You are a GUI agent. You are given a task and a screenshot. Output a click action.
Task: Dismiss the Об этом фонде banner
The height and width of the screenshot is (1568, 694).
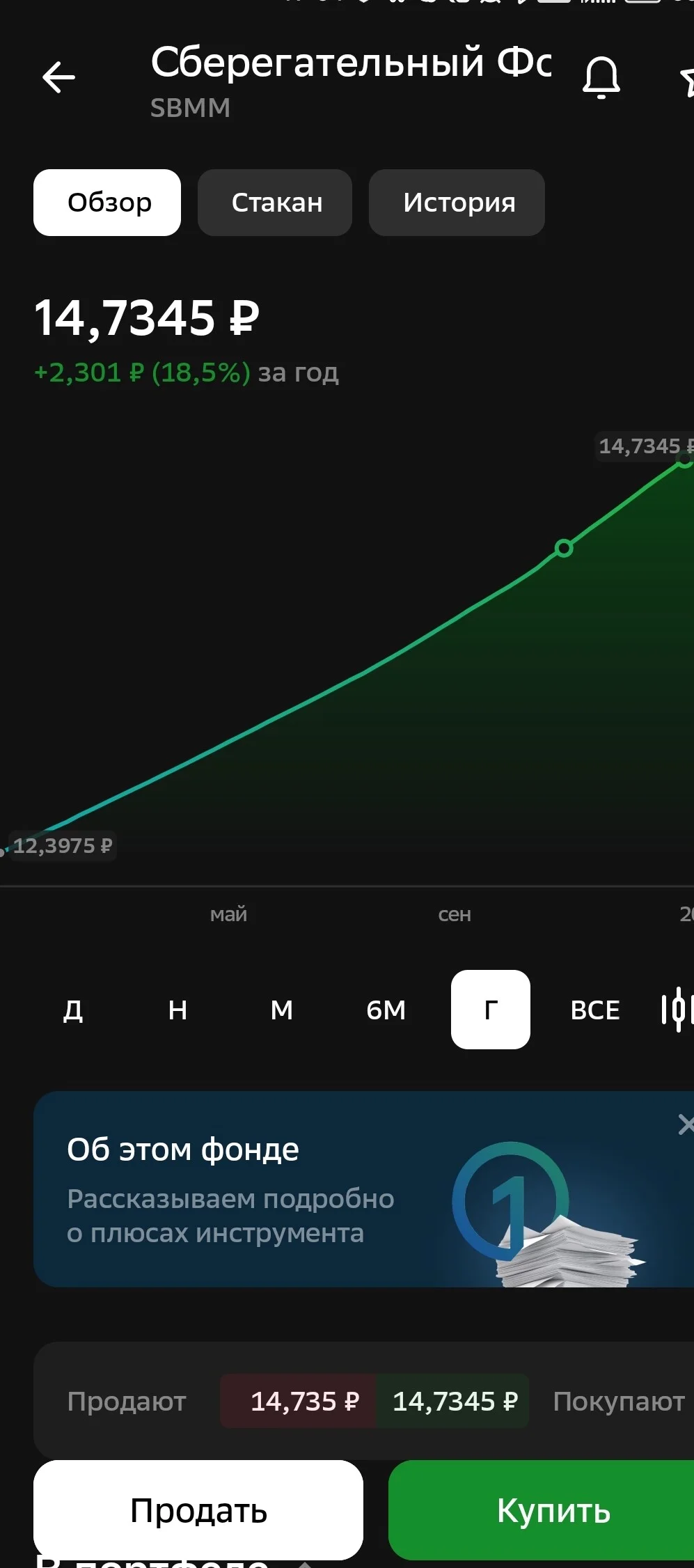686,1124
